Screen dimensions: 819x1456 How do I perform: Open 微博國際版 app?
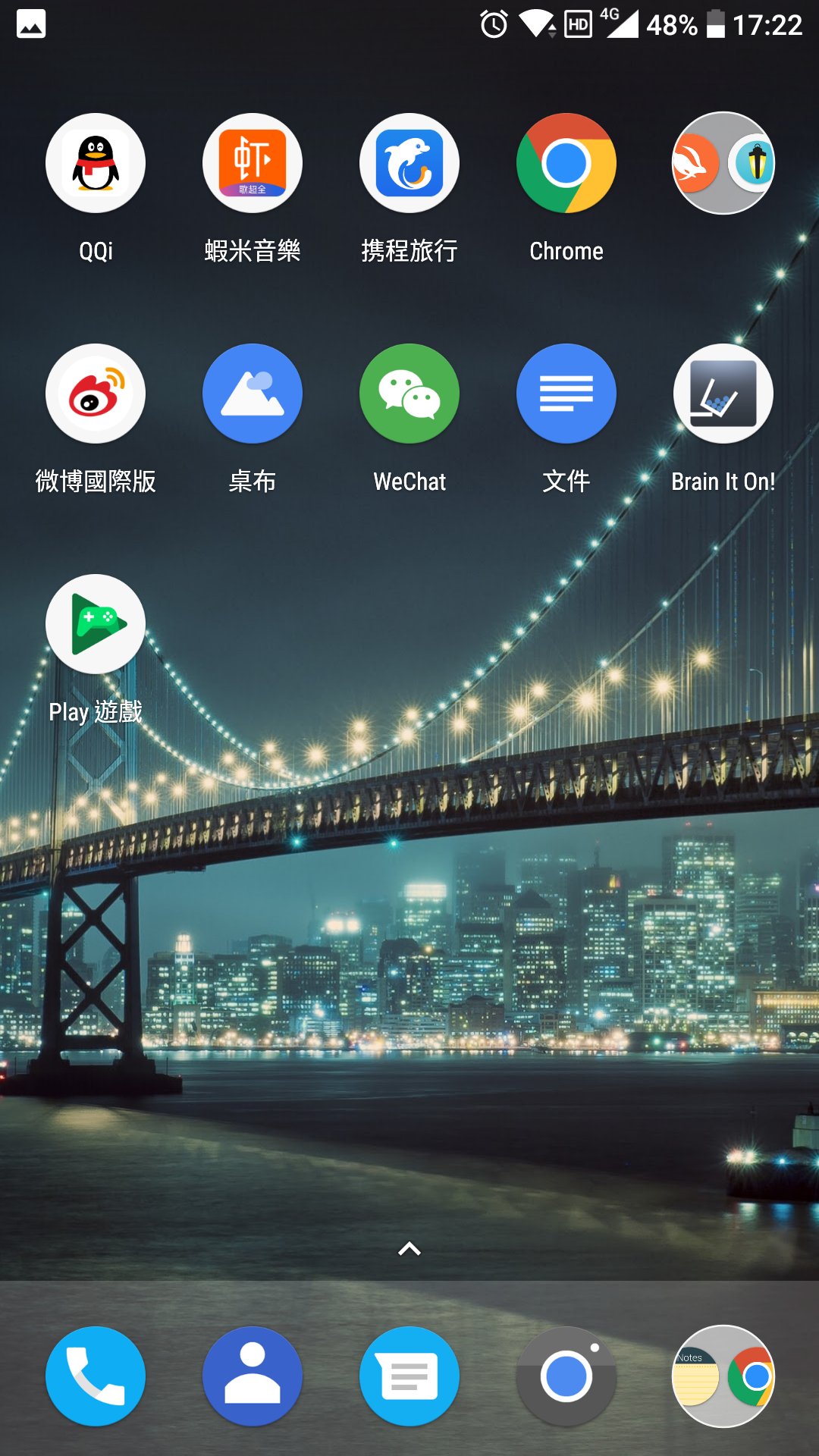point(96,394)
